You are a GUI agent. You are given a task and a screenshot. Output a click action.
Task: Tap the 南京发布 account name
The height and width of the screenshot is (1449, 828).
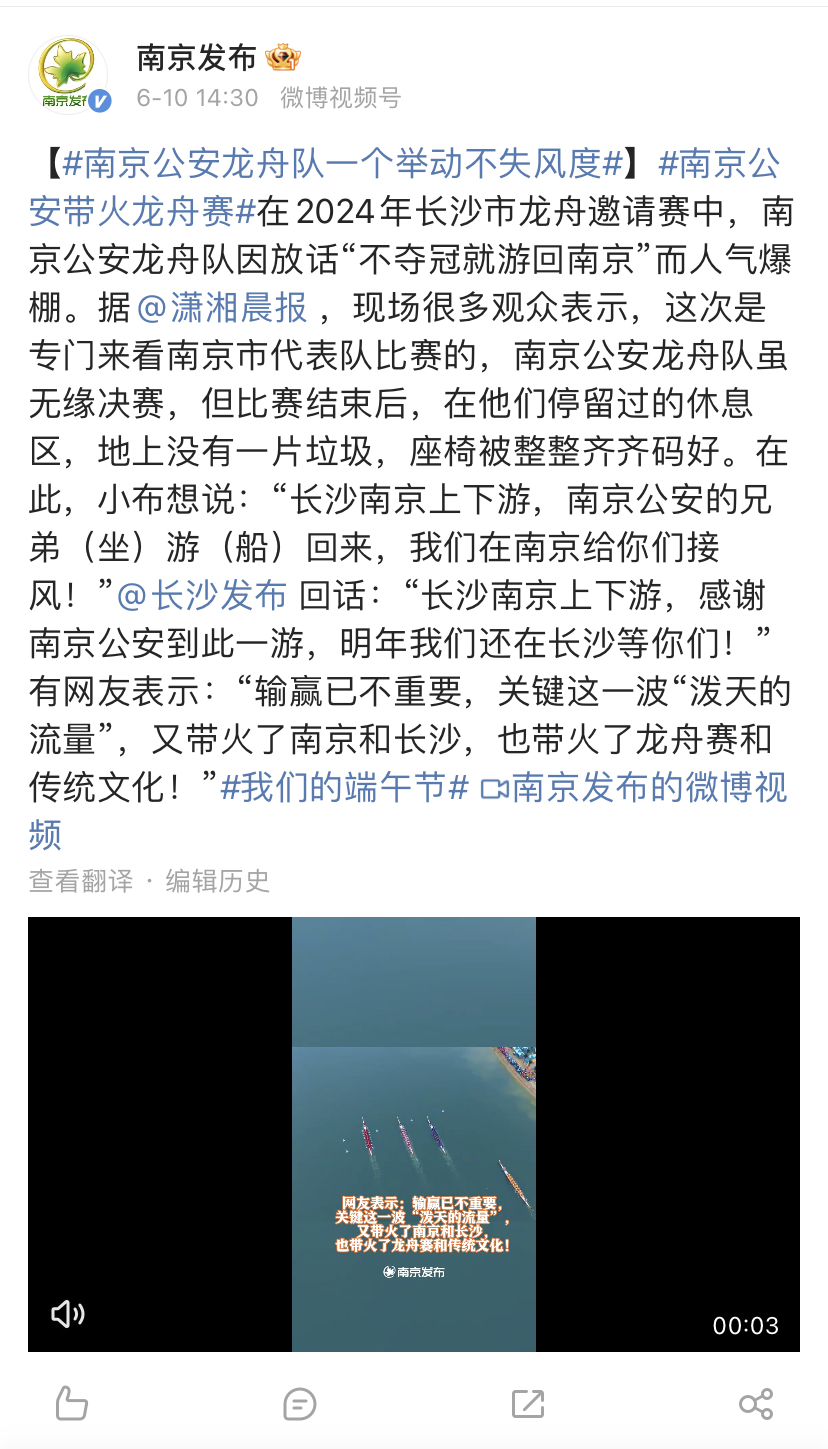197,58
